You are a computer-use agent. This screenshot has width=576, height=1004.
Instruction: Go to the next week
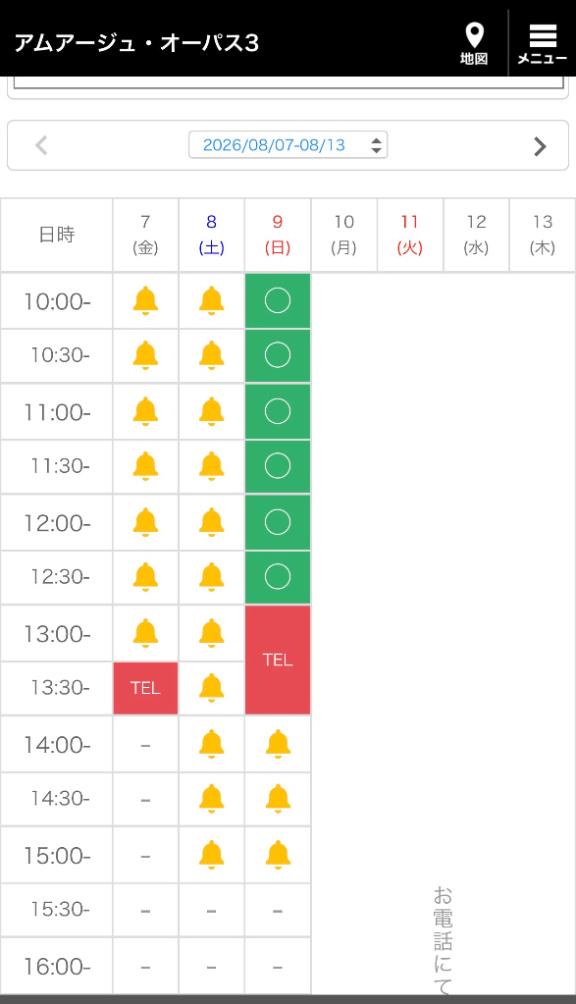tap(540, 146)
